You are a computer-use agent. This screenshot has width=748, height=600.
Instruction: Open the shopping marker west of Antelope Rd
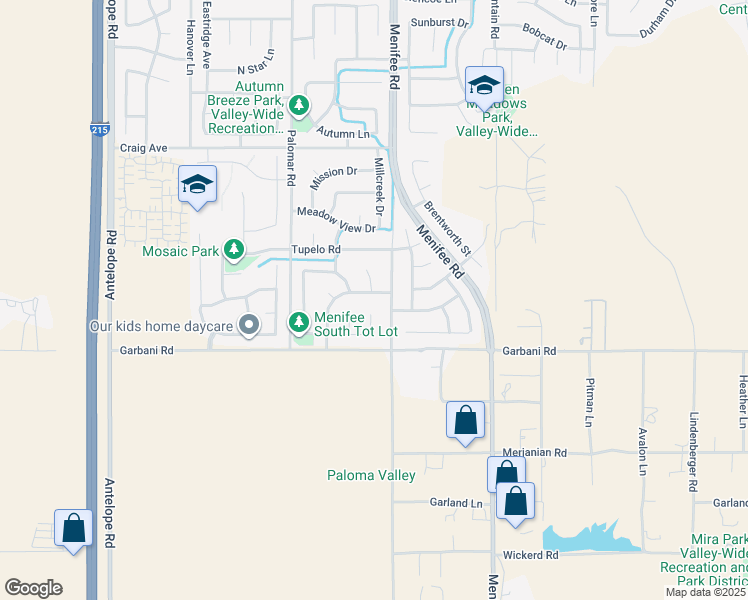73,528
